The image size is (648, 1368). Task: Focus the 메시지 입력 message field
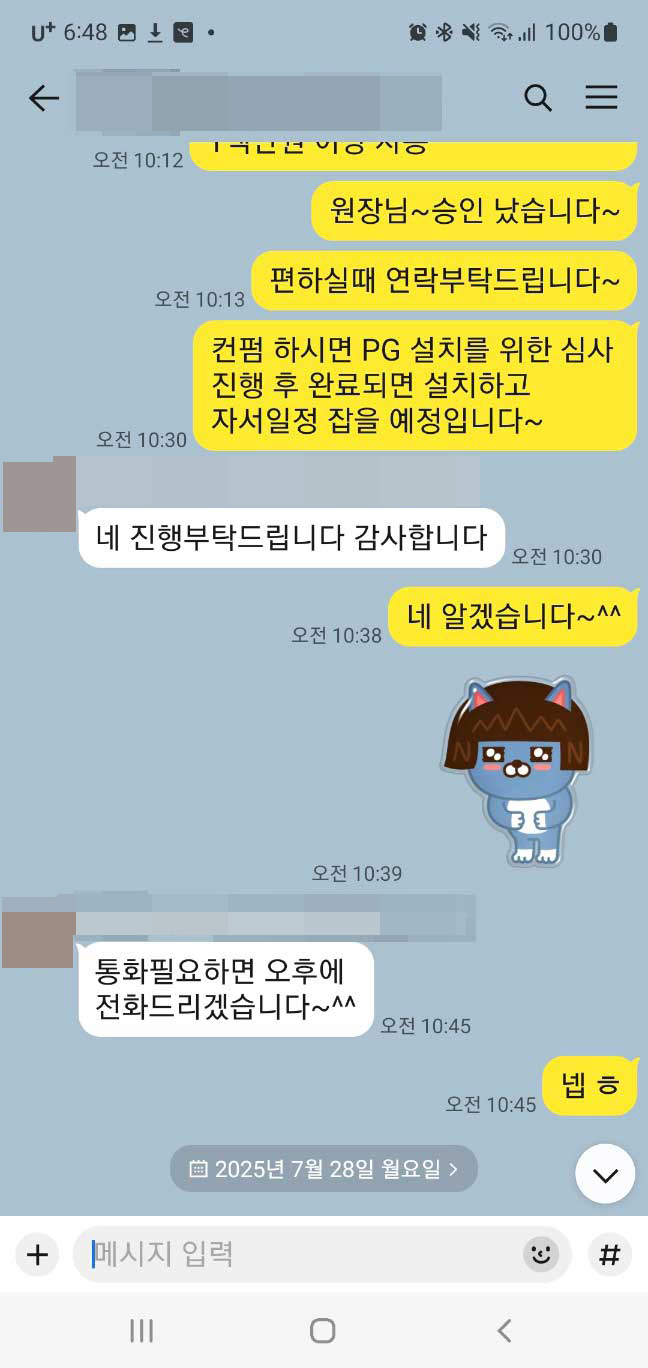300,1254
